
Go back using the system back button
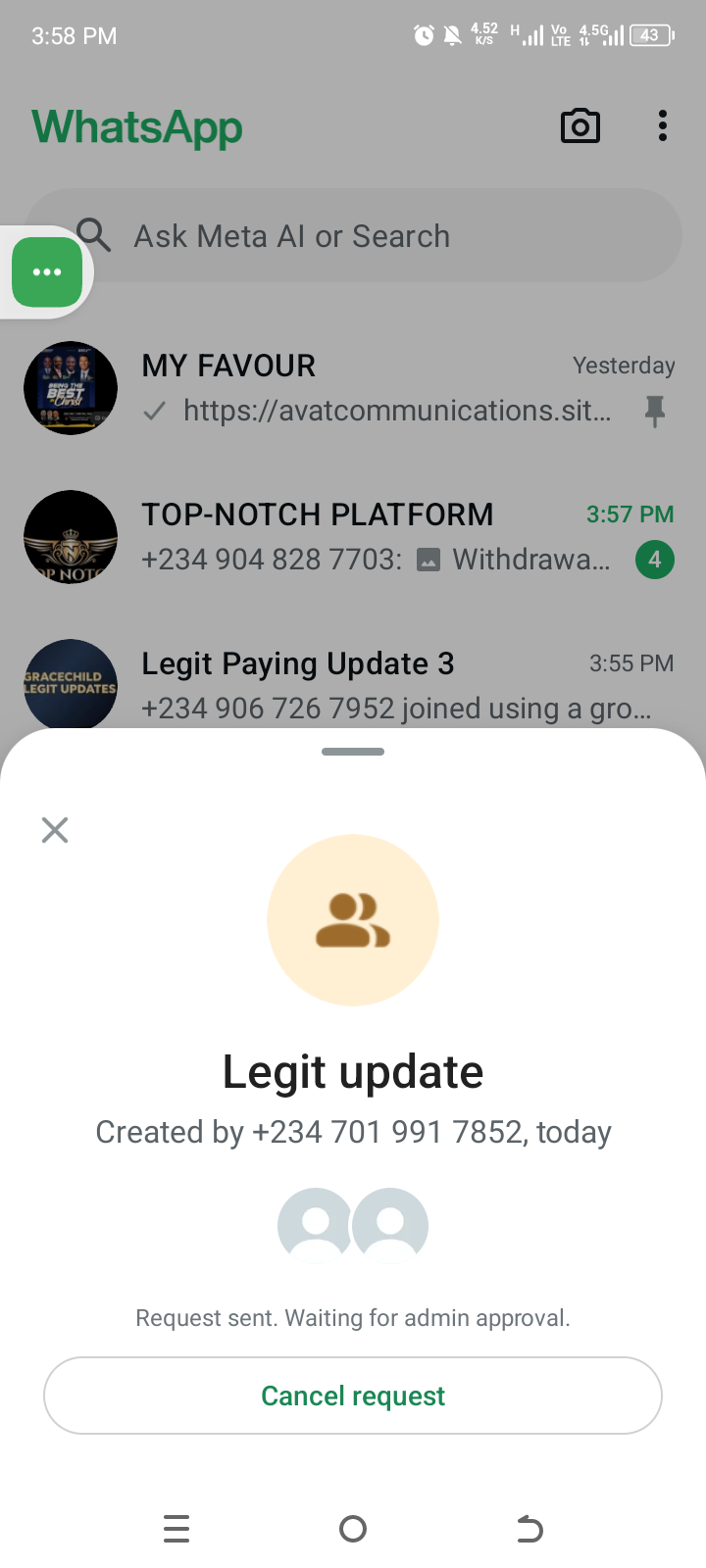(529, 1529)
